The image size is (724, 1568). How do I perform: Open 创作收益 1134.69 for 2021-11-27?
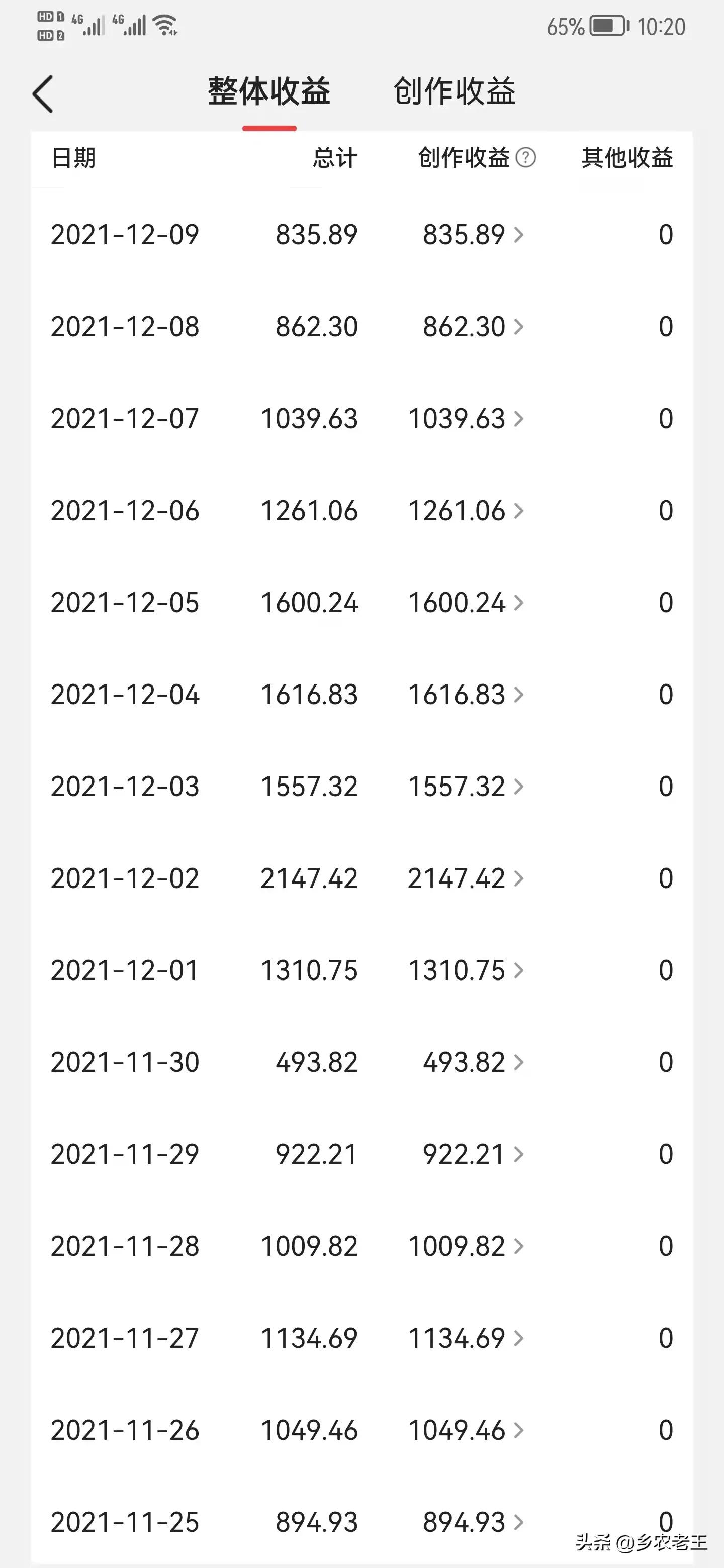(465, 1338)
